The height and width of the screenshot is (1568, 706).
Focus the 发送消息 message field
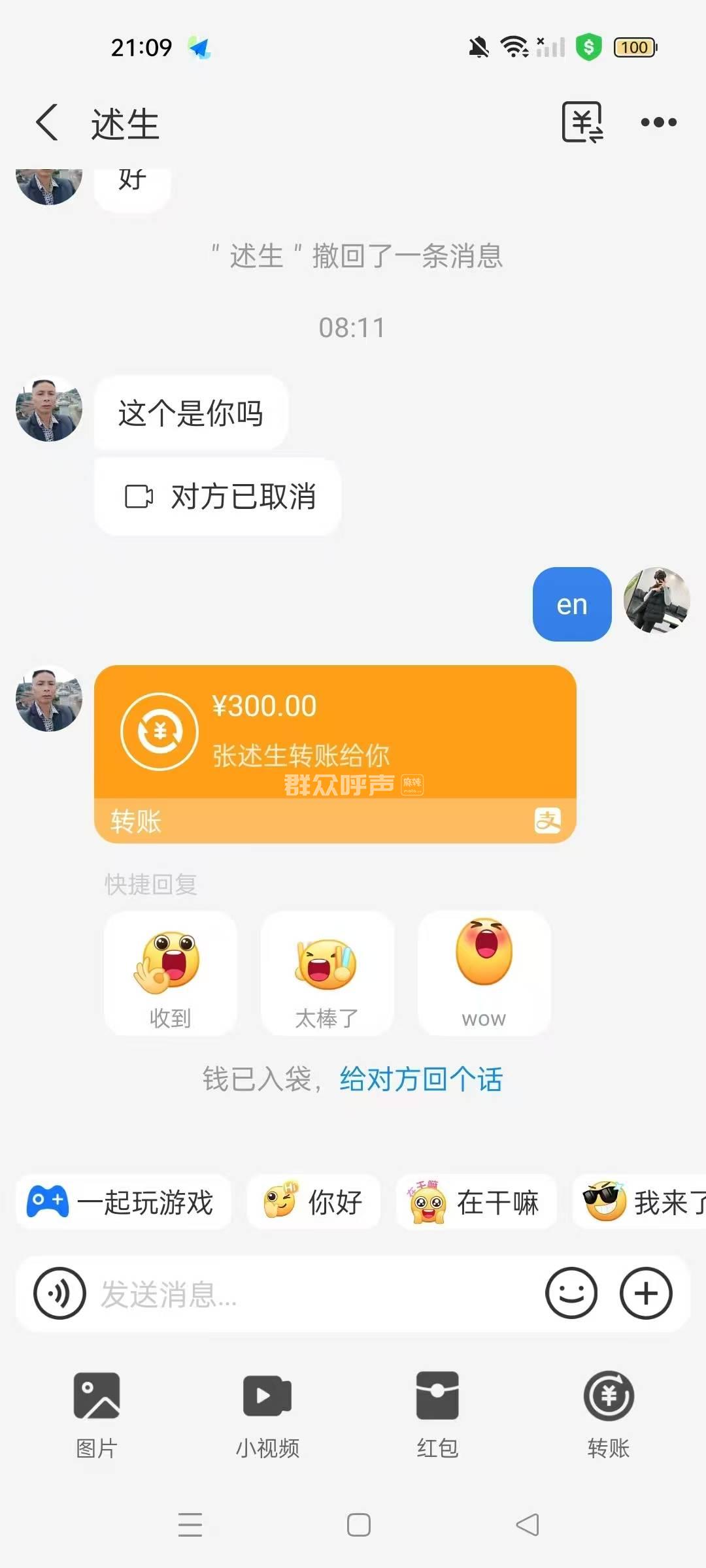tap(314, 1294)
